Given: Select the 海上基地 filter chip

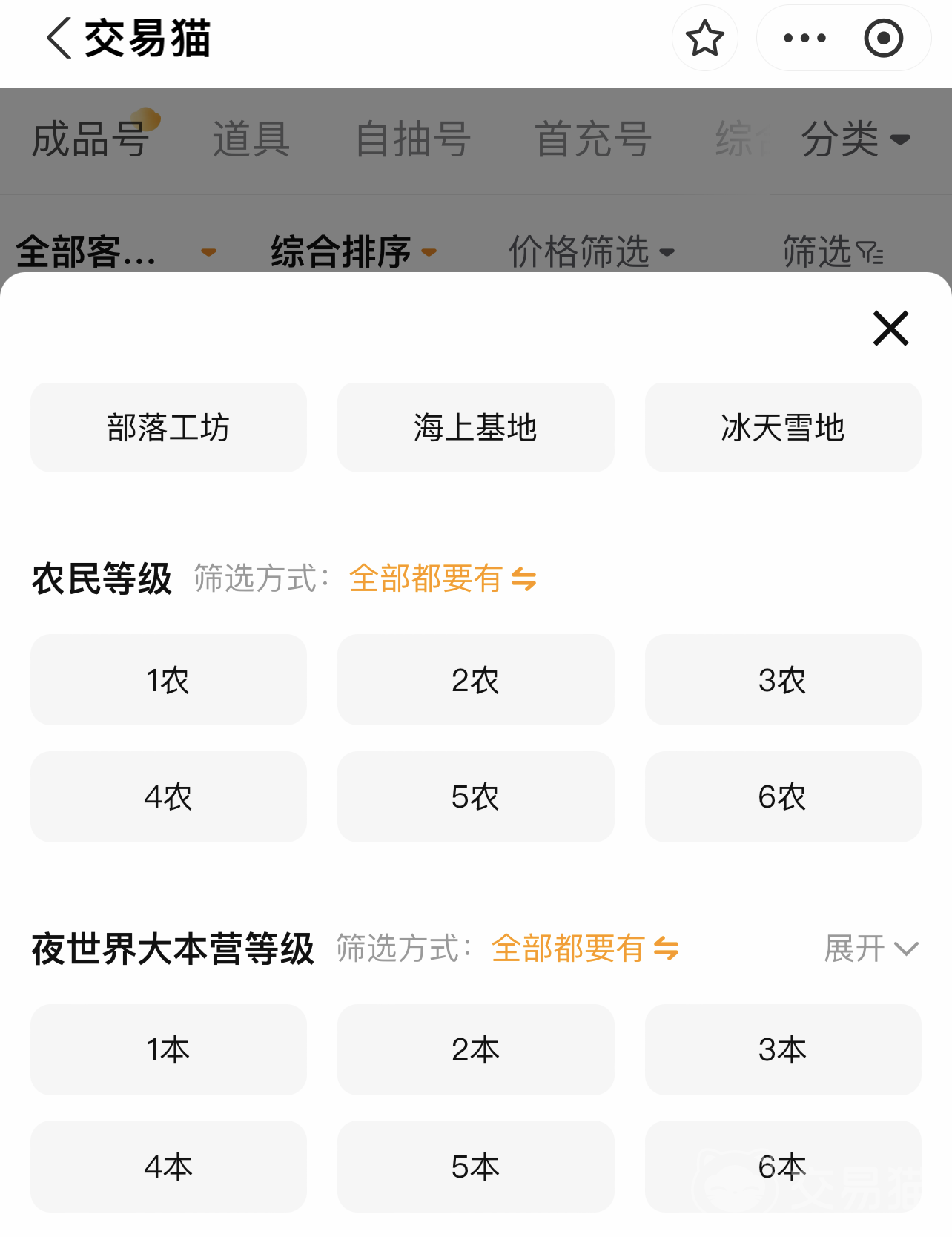Looking at the screenshot, I should point(475,428).
